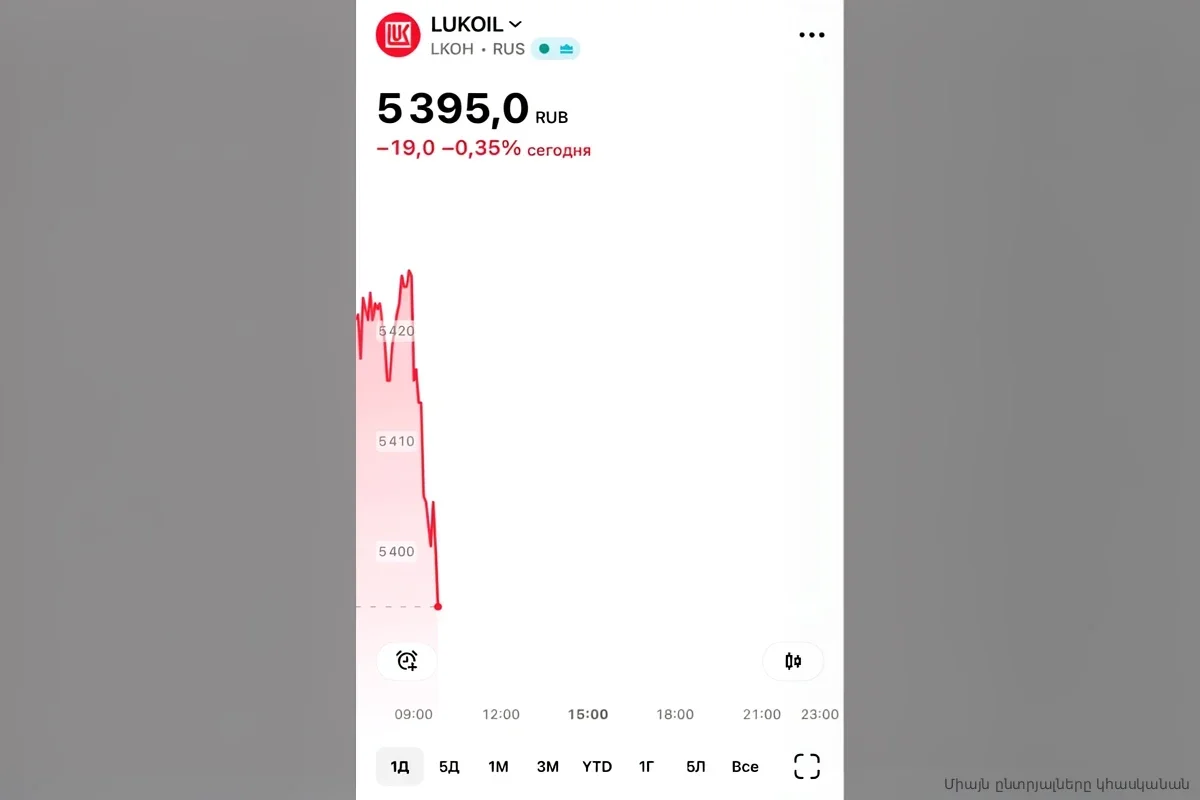The width and height of the screenshot is (1200, 800).
Task: Show the 5Л chart range
Action: click(695, 767)
